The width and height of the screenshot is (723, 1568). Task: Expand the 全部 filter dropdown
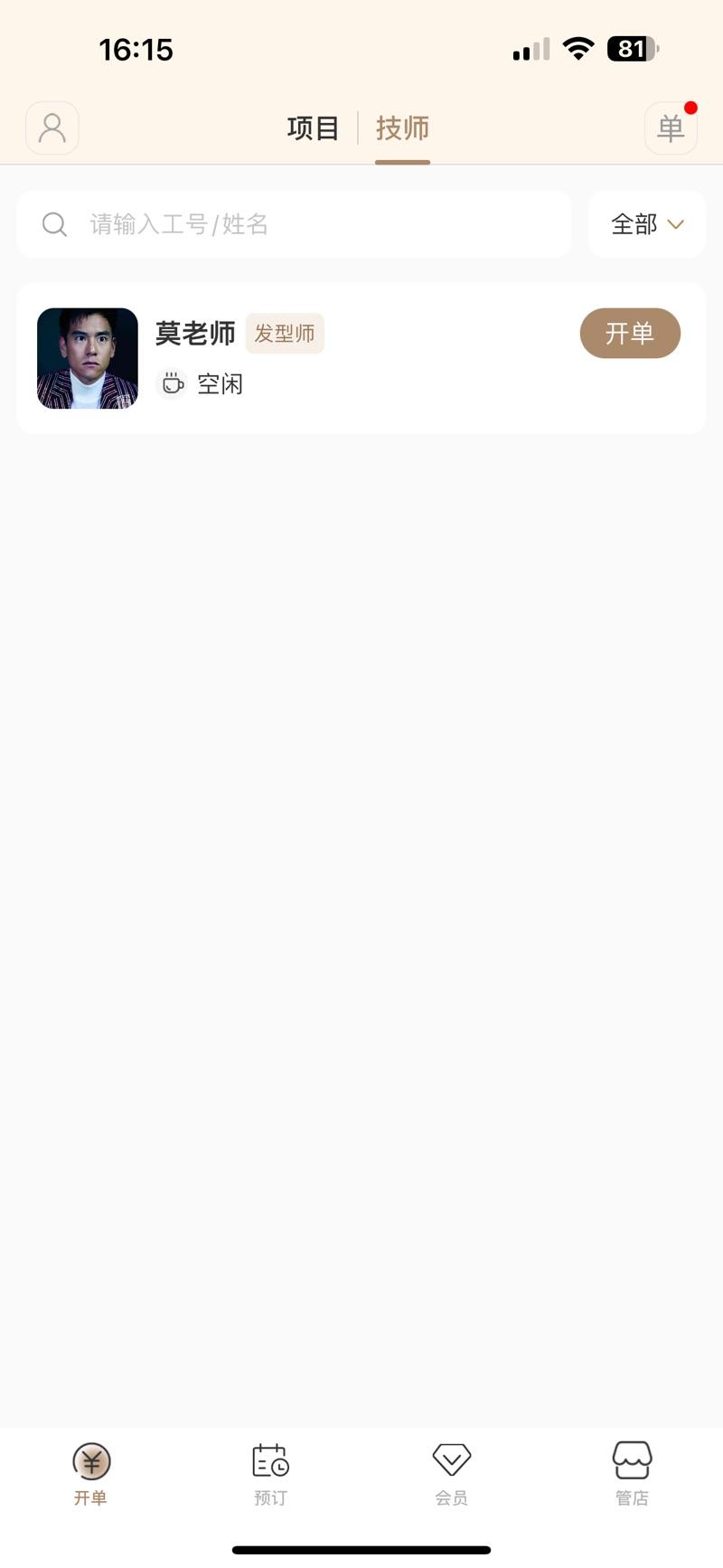(x=646, y=224)
